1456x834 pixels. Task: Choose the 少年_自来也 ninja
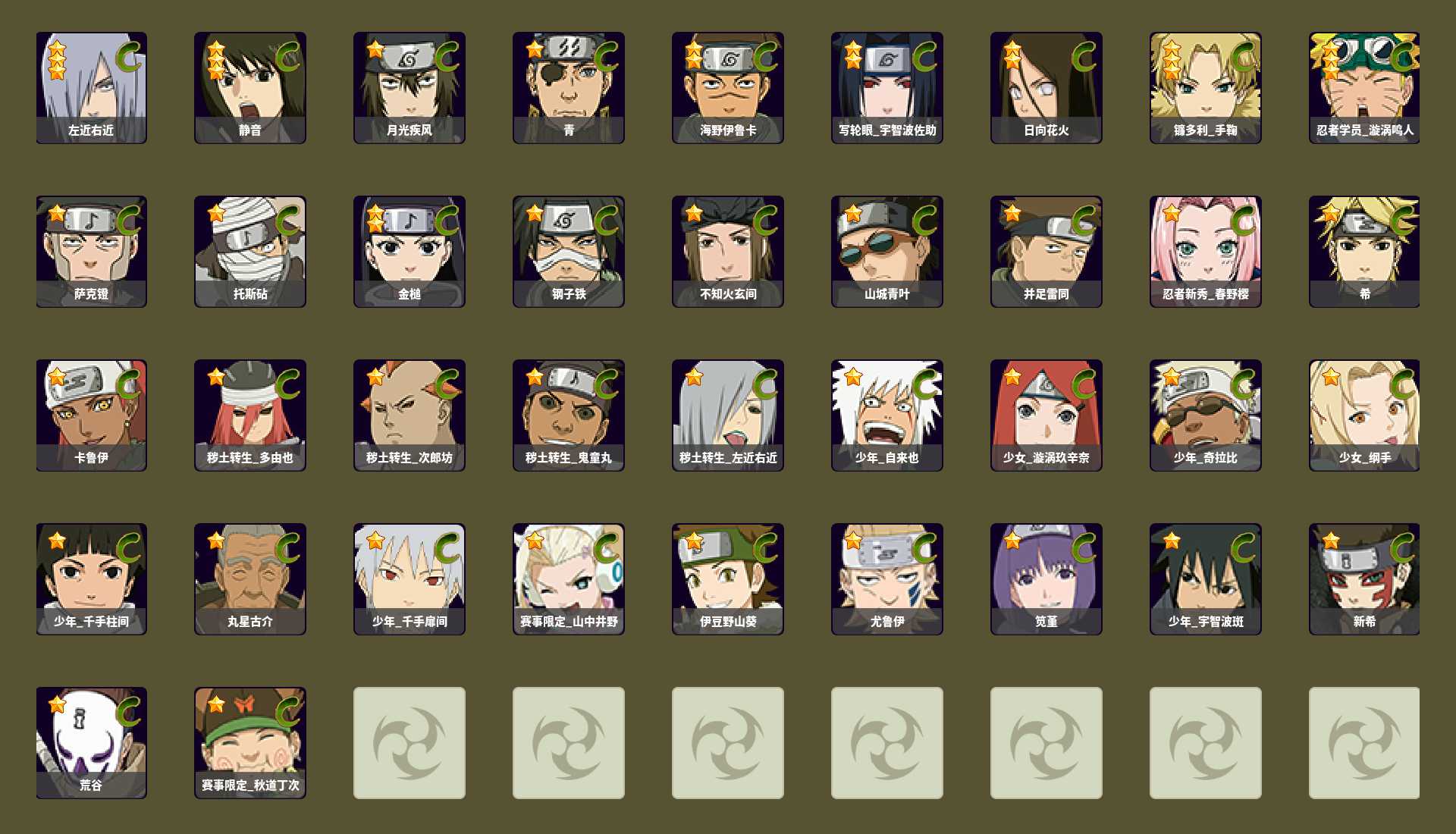click(x=887, y=415)
